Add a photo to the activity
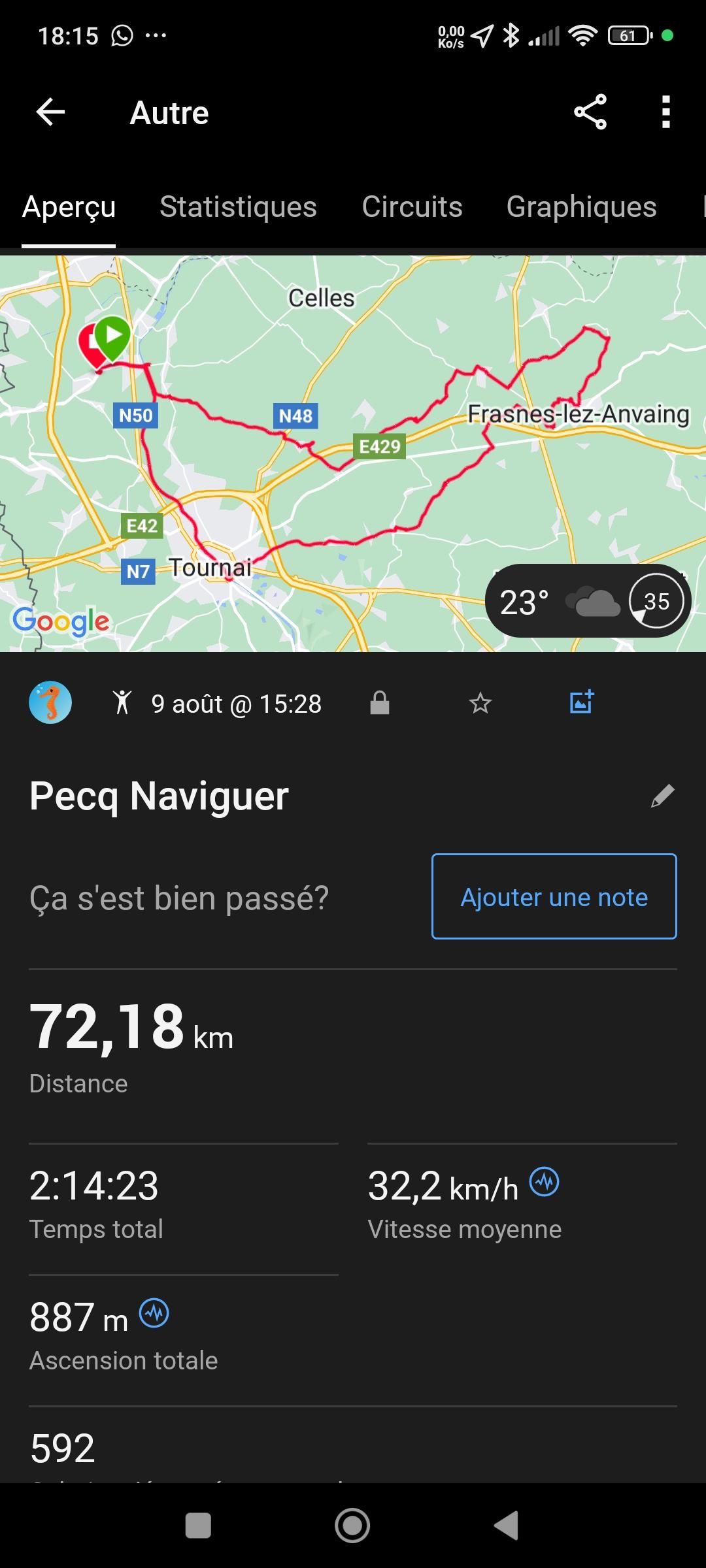The image size is (706, 1568). point(581,702)
